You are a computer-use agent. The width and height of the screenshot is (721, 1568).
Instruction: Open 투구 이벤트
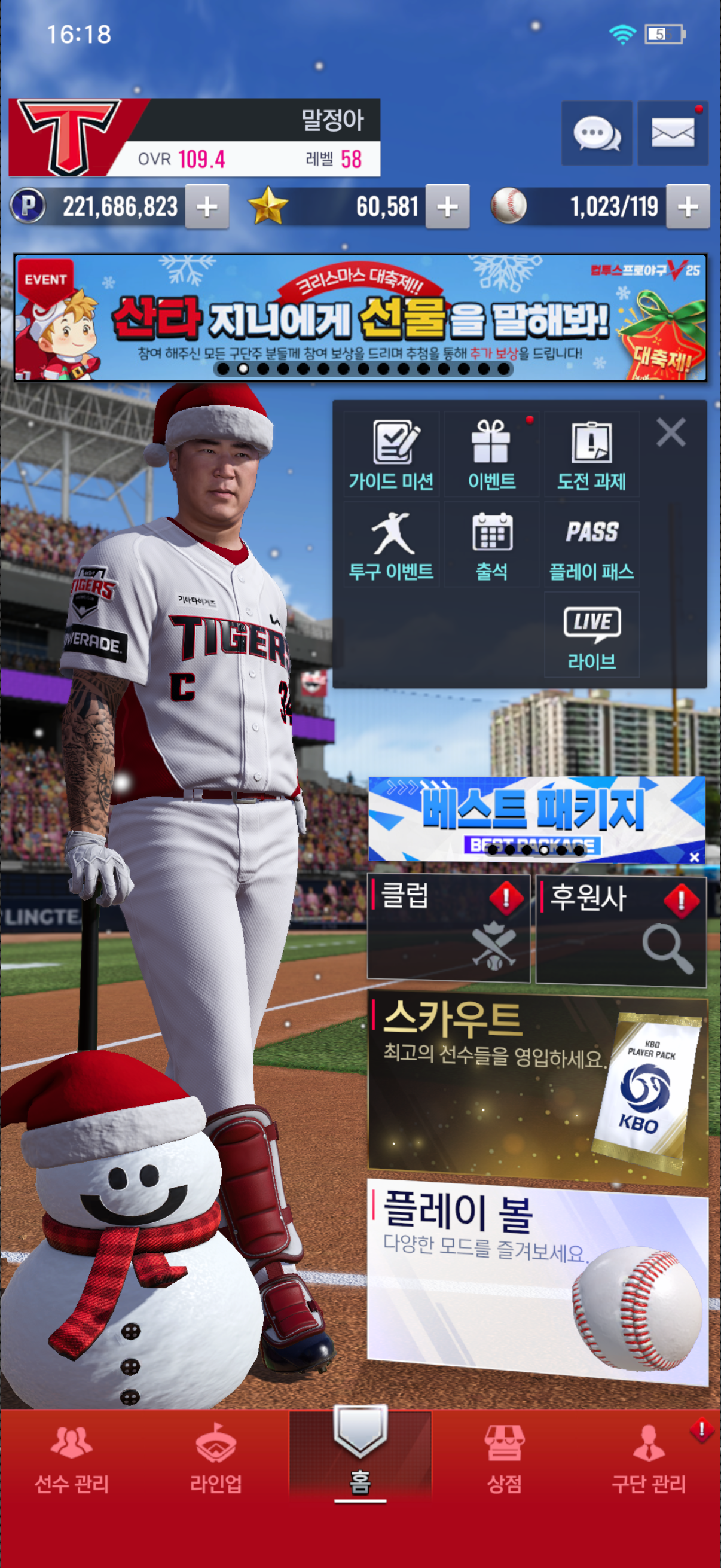tap(391, 545)
